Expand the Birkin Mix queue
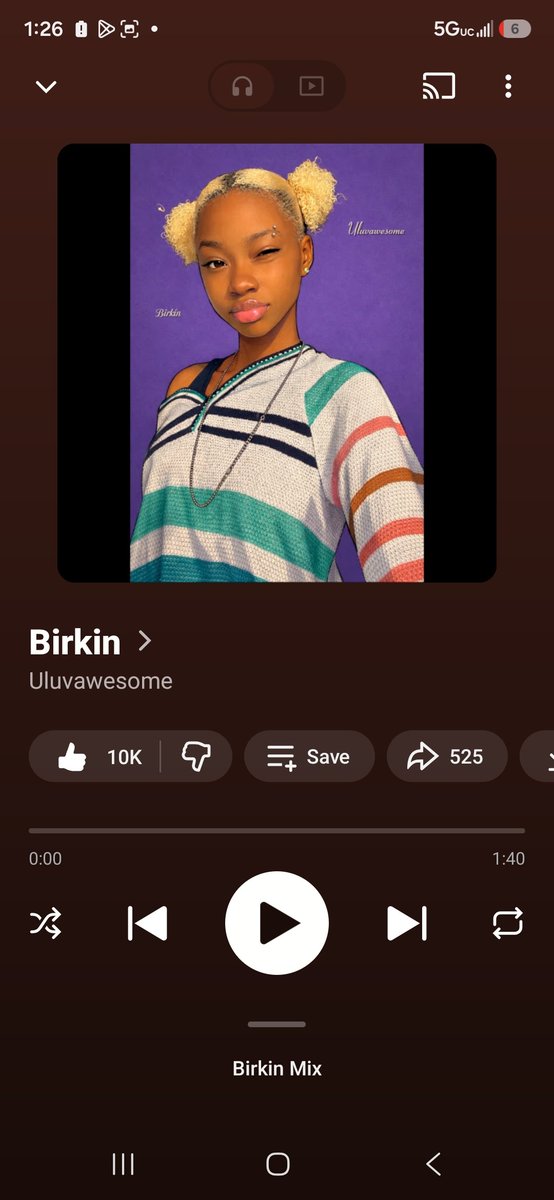The image size is (554, 1200). (277, 1069)
